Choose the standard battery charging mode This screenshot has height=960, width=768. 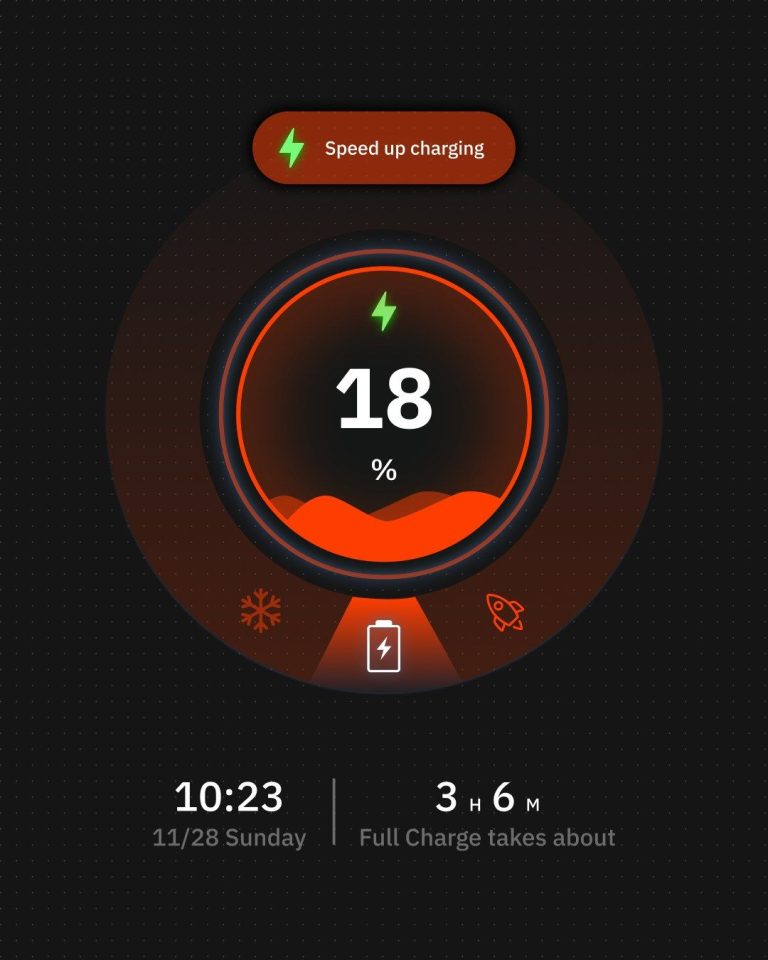384,646
